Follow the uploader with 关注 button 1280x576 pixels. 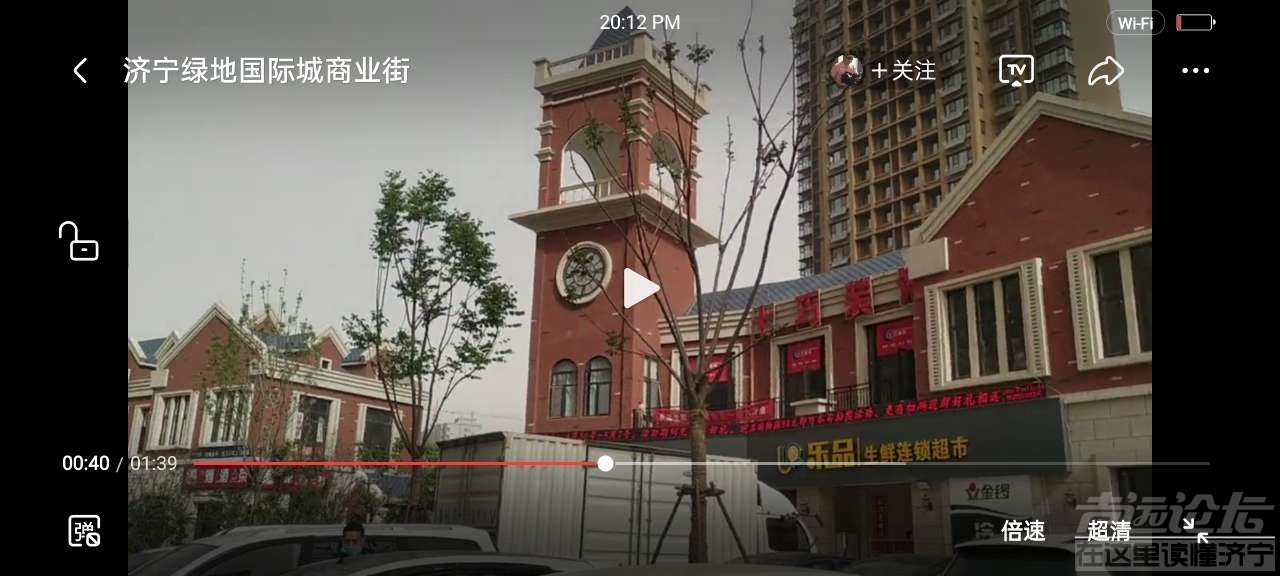pos(903,71)
